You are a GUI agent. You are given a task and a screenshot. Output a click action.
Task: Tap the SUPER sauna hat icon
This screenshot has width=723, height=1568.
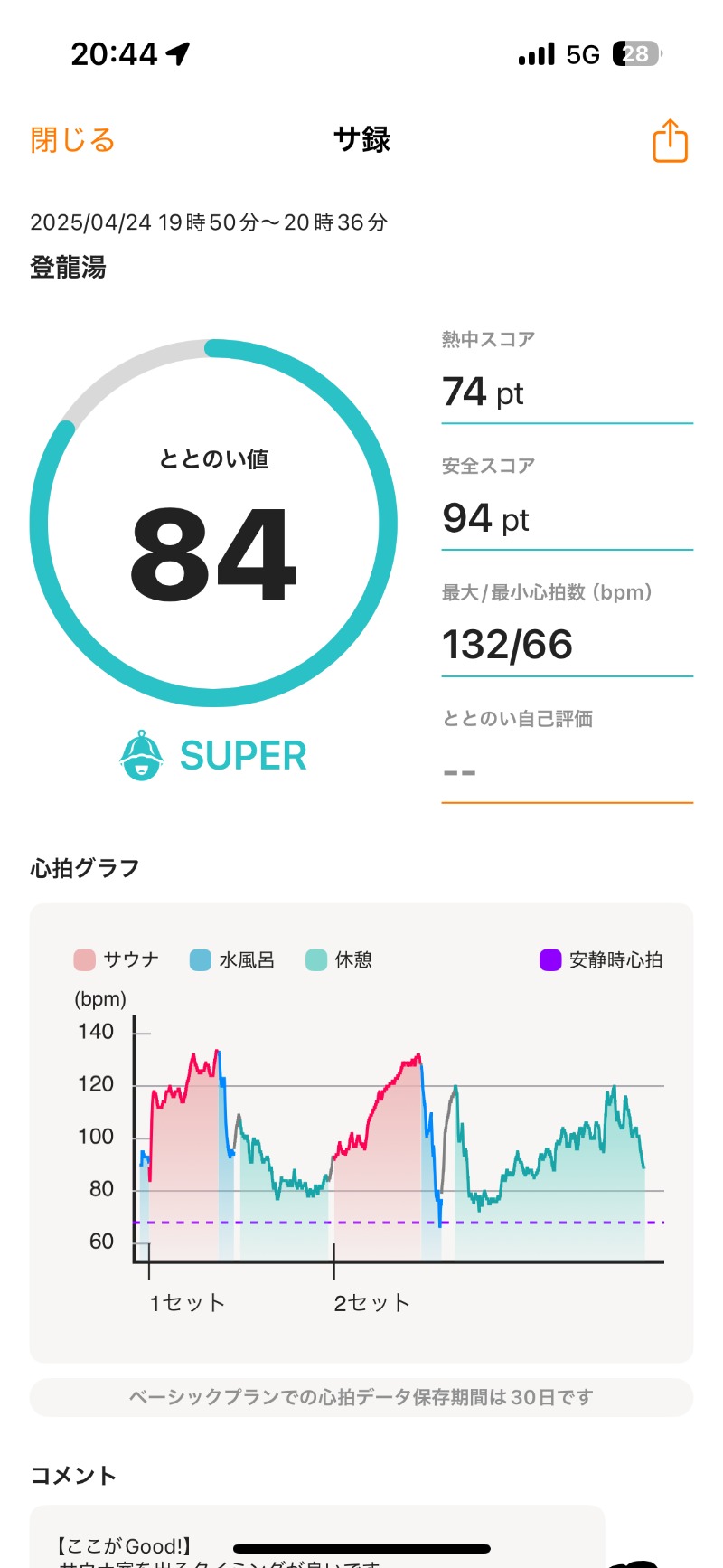click(x=141, y=755)
